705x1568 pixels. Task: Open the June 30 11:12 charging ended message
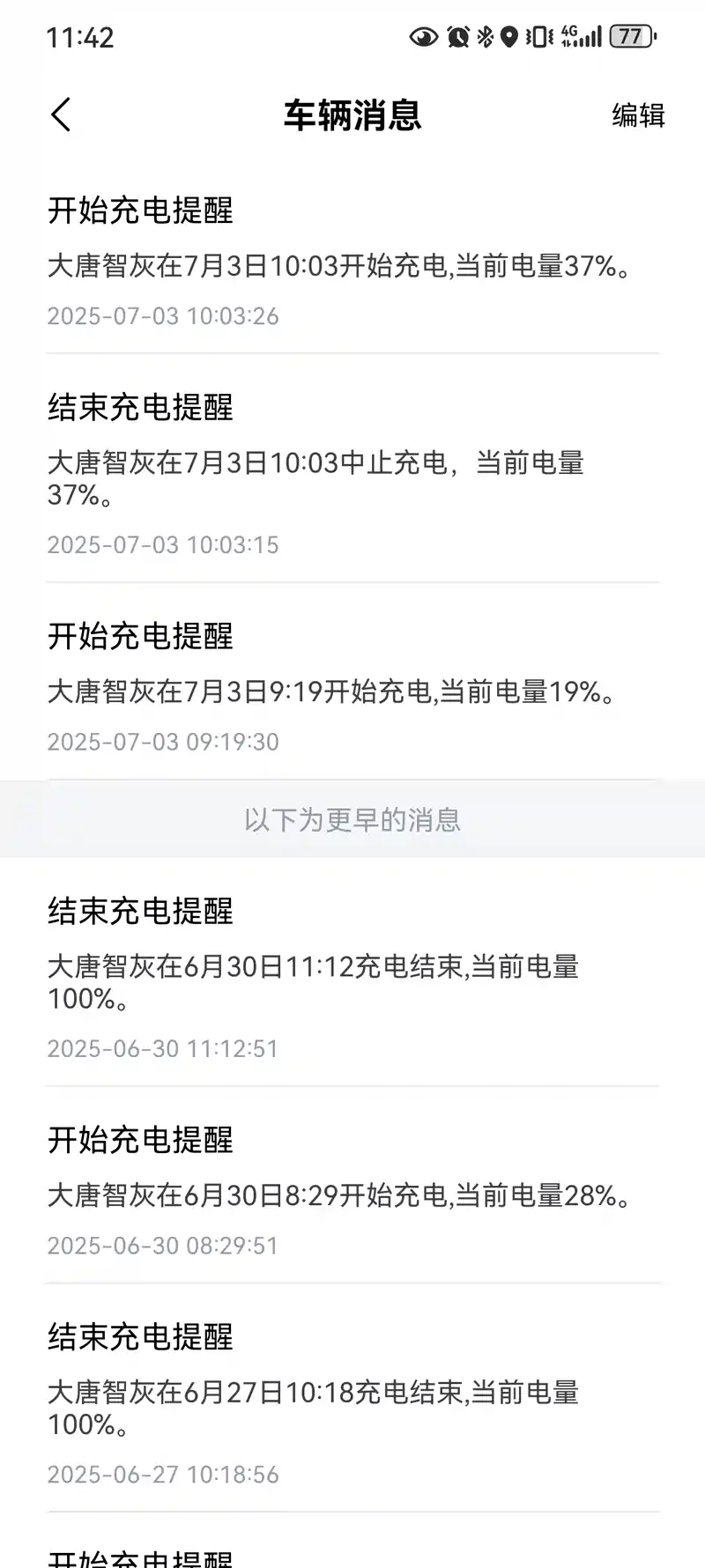coord(352,978)
